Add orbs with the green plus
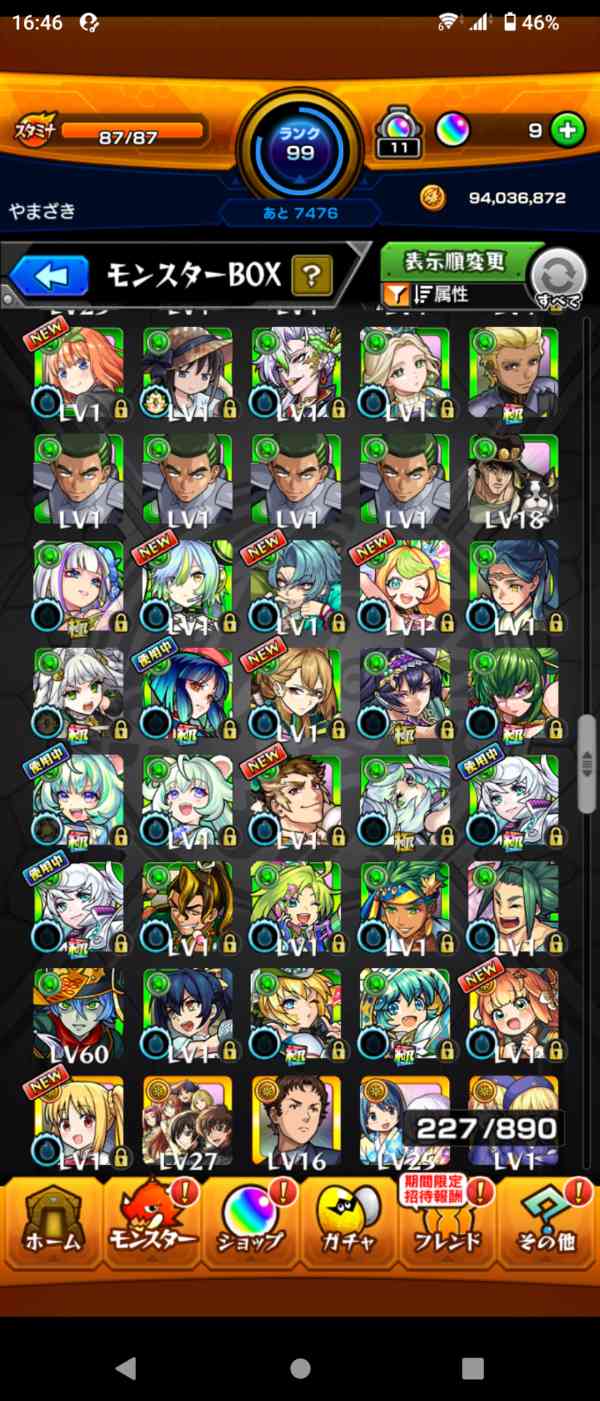 [x=567, y=131]
